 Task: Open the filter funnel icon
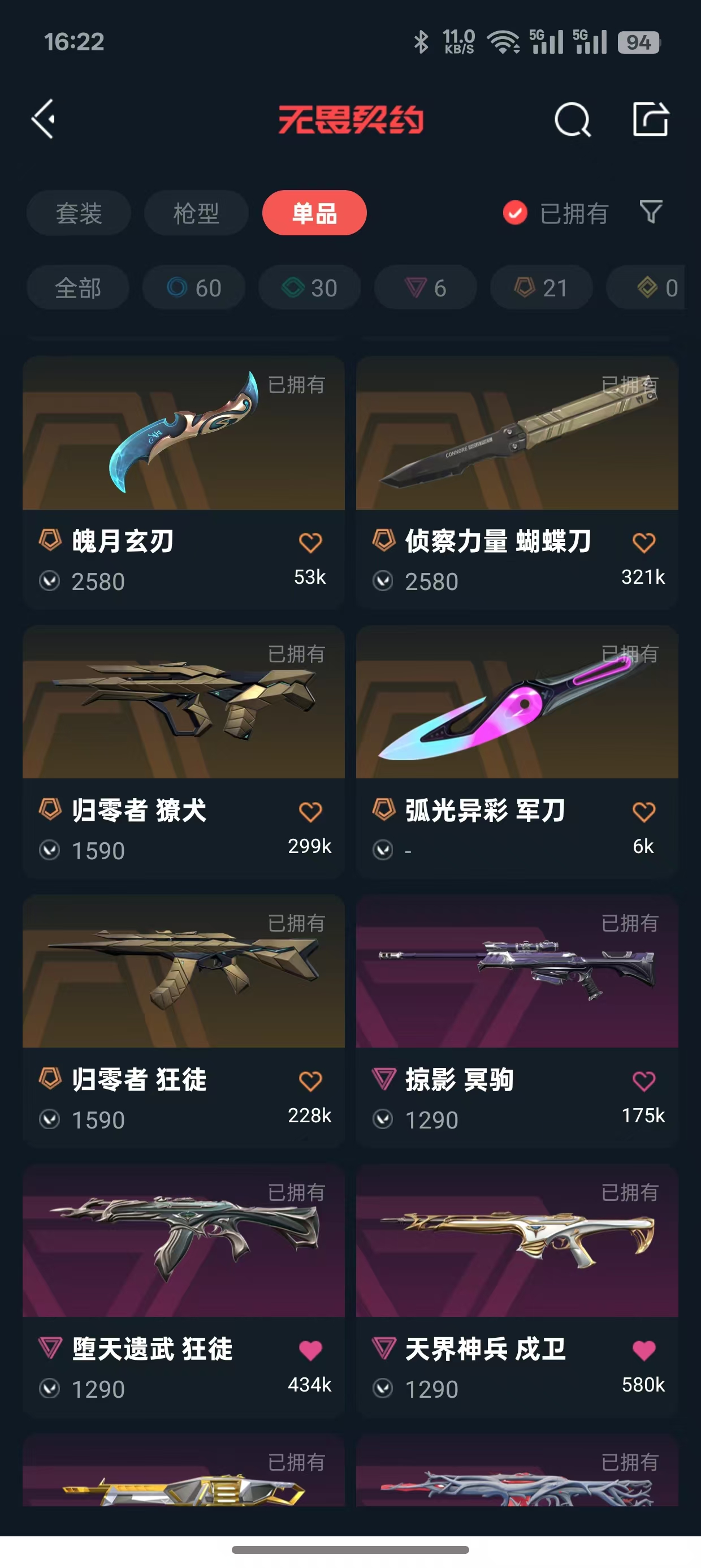coord(651,212)
